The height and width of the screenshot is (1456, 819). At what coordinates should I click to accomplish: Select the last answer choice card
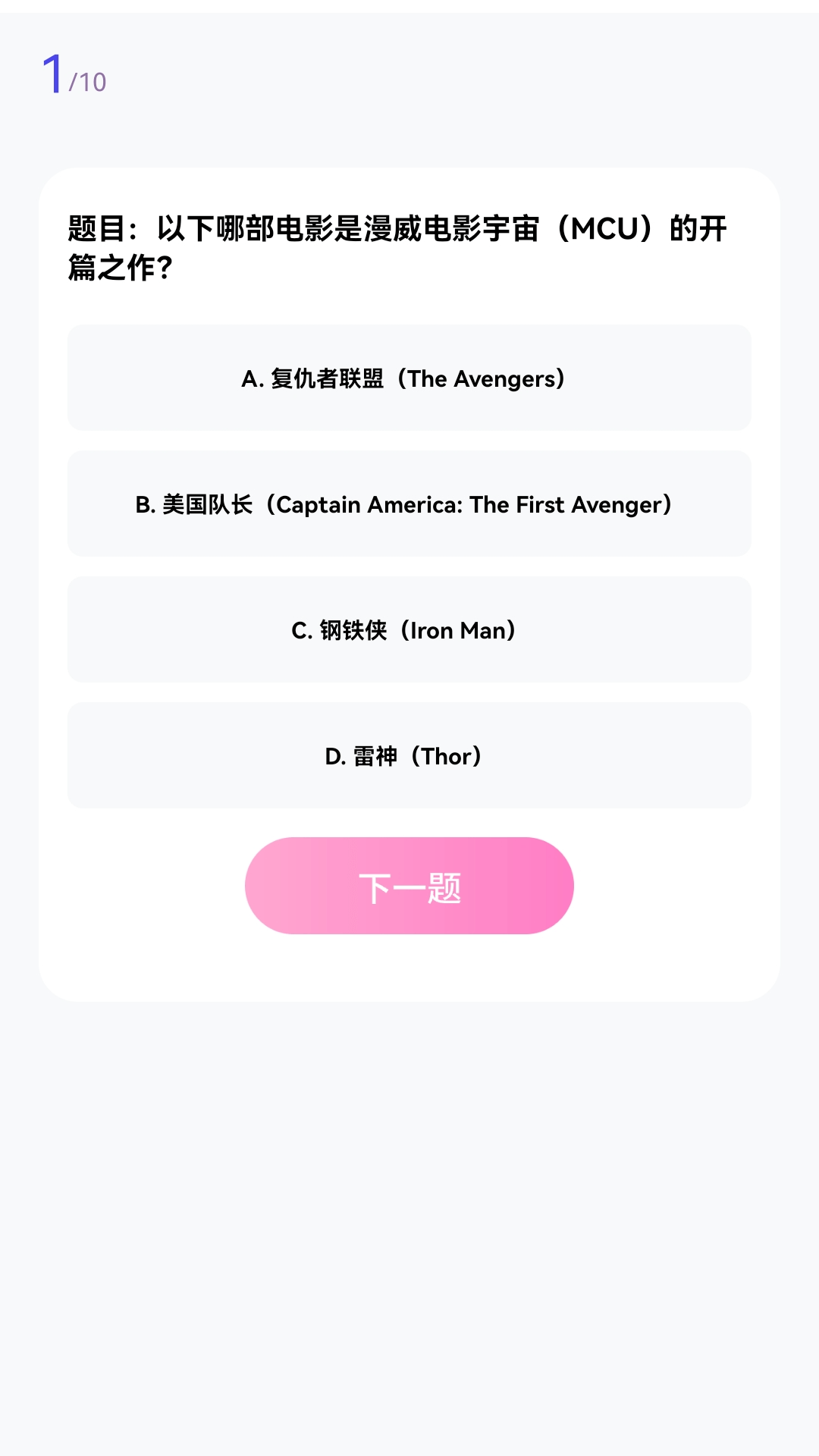tap(408, 755)
